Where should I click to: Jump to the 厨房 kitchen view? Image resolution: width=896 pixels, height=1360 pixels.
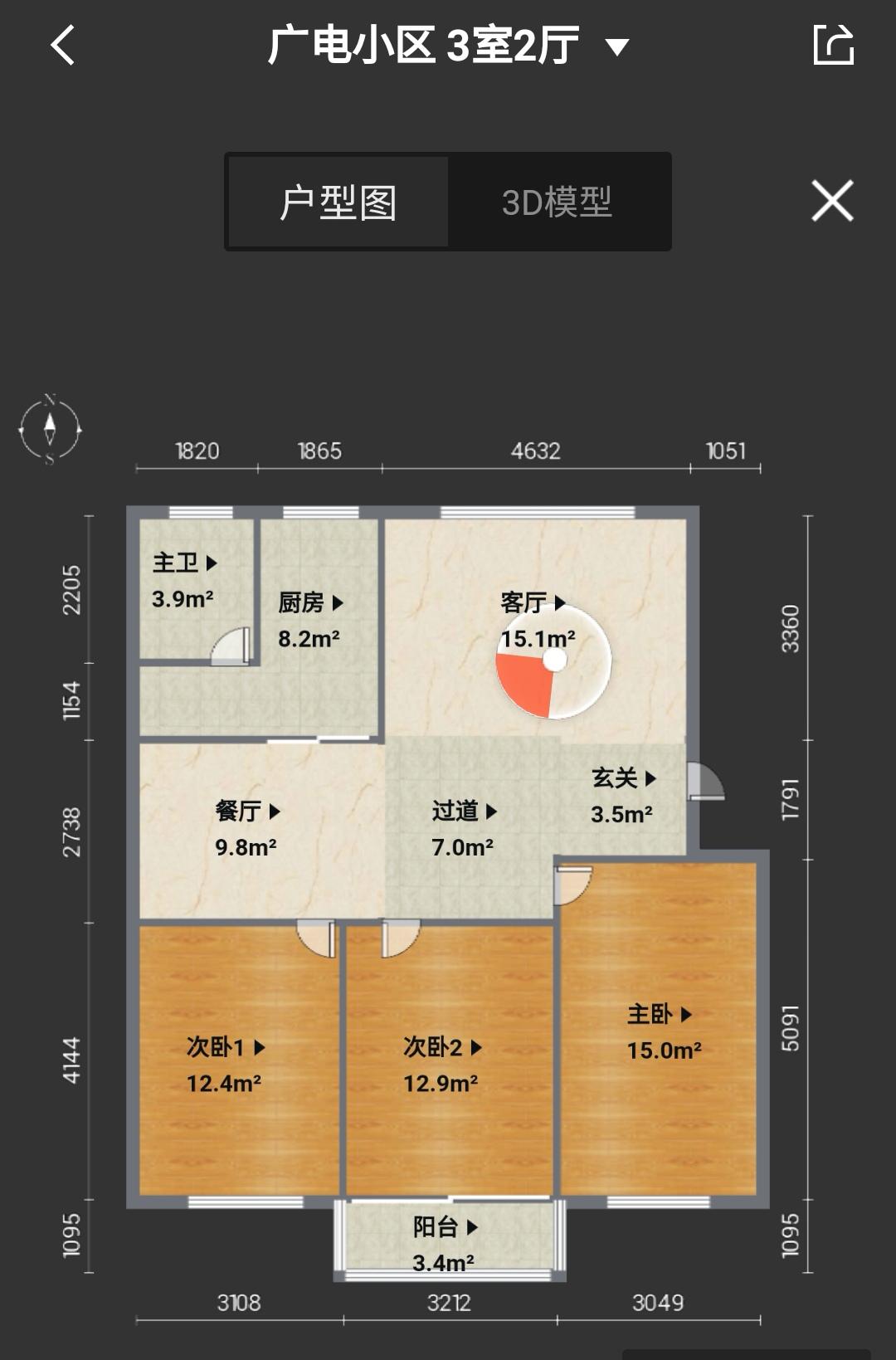(310, 603)
